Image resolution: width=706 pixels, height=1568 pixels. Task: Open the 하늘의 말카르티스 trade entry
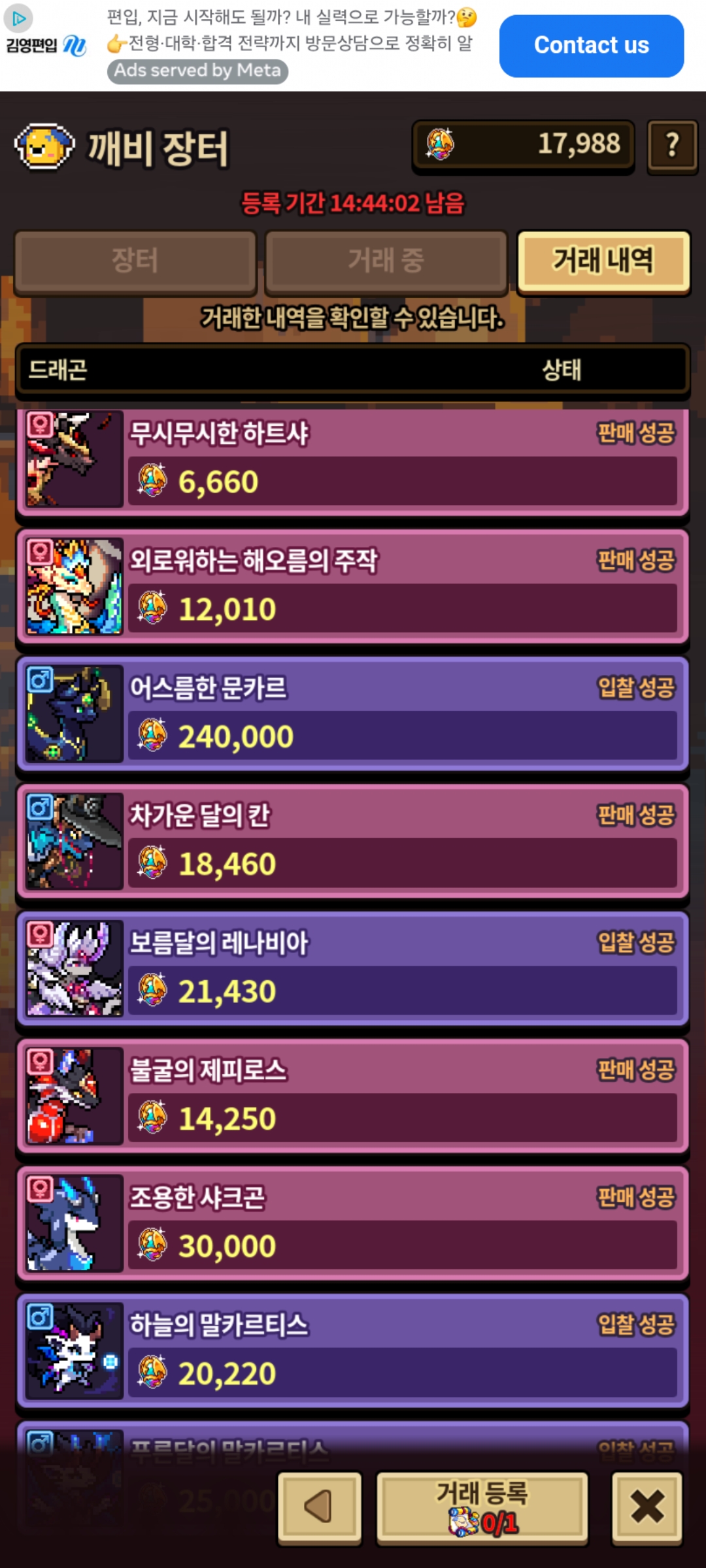tap(353, 1350)
